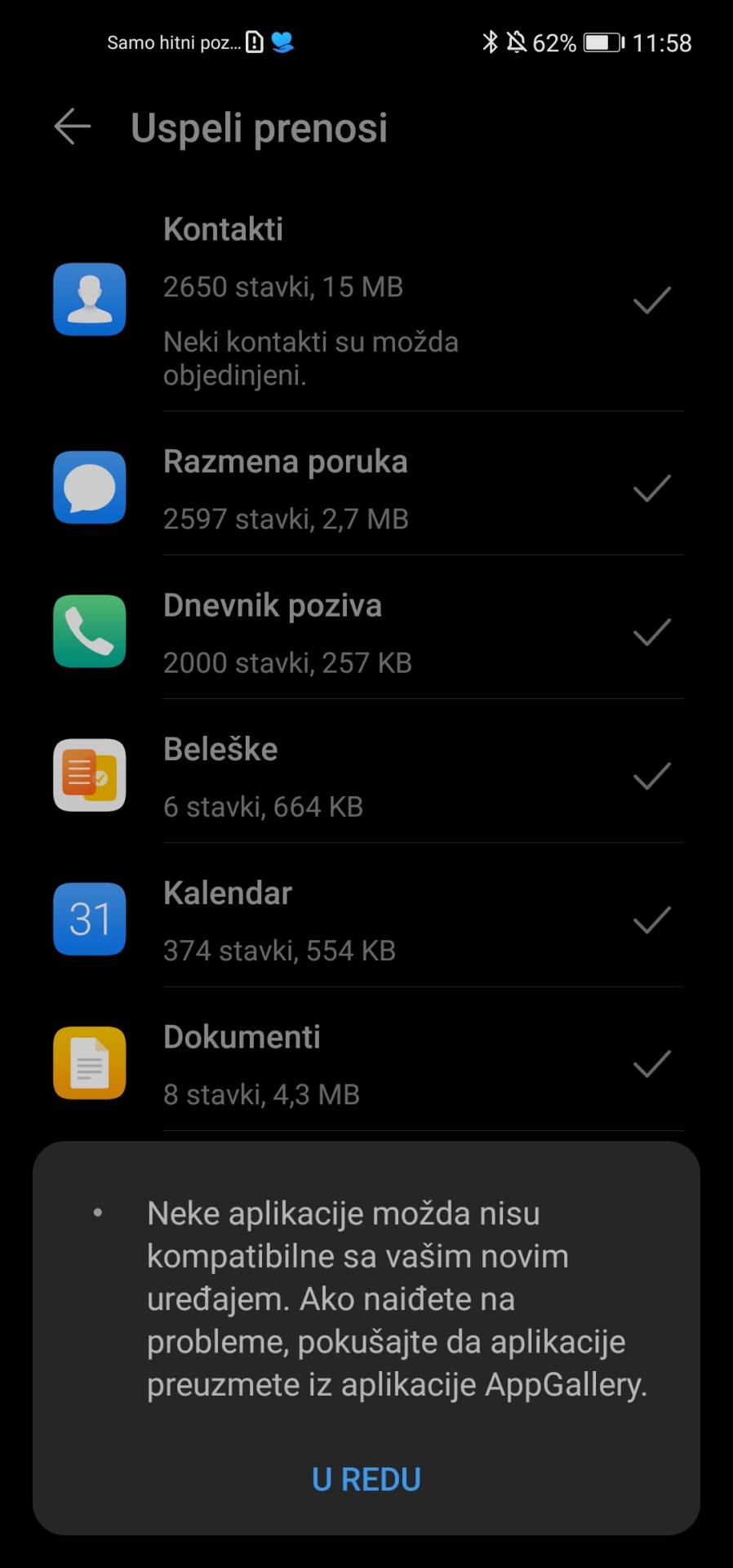
Task: Tap the Uspeli prenosi header title
Action: 260,127
